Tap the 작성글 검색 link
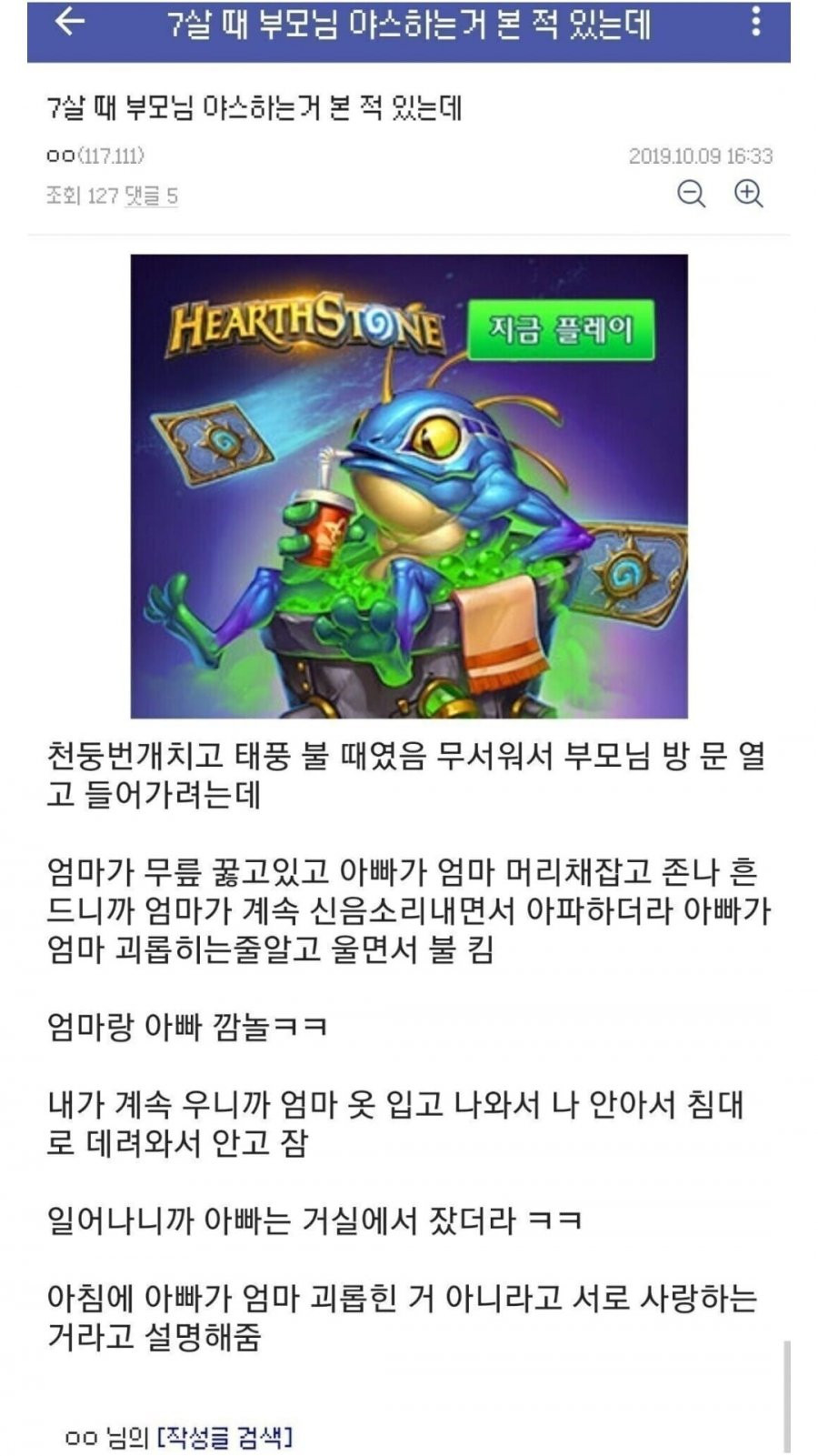 coord(224,1437)
